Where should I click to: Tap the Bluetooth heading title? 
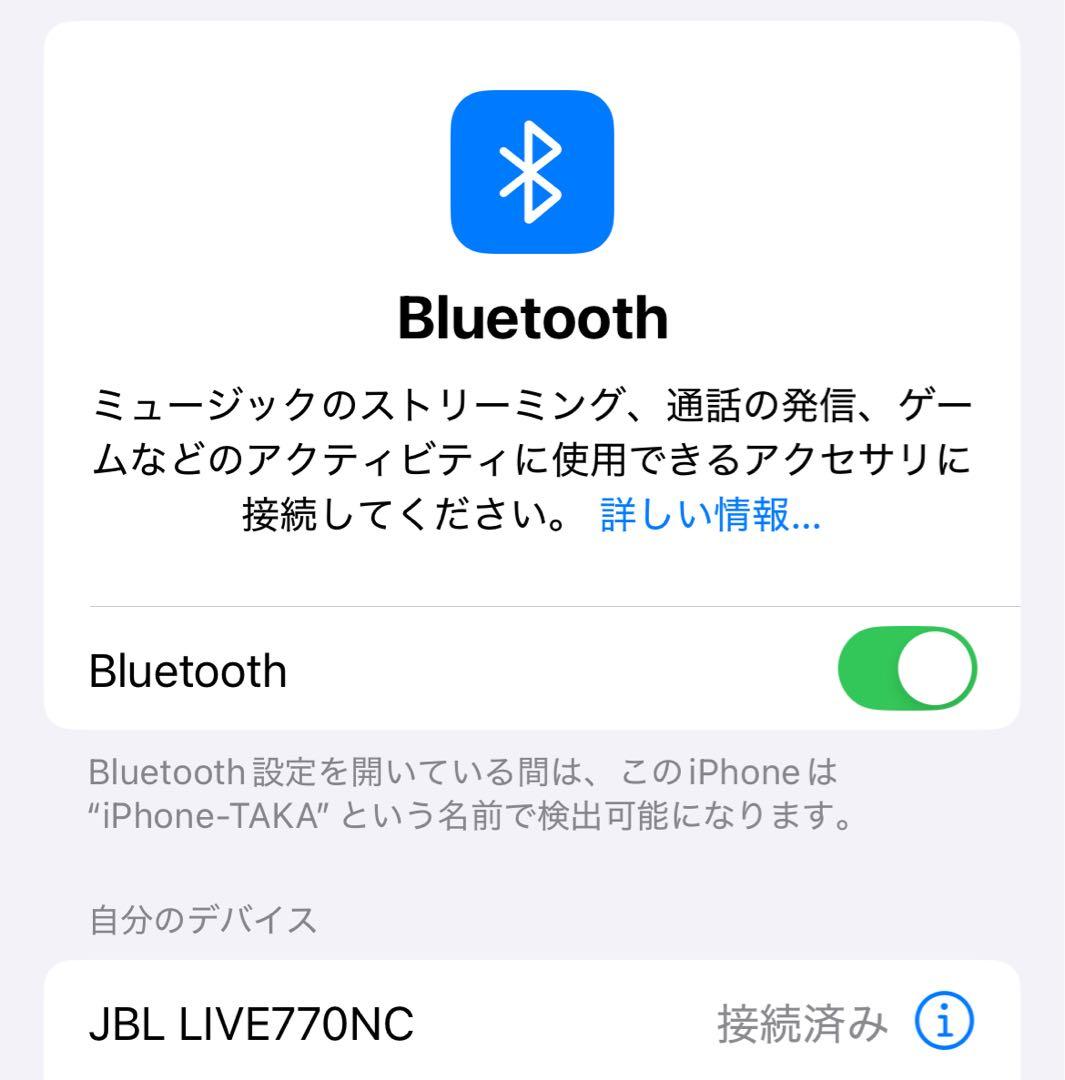click(x=532, y=318)
